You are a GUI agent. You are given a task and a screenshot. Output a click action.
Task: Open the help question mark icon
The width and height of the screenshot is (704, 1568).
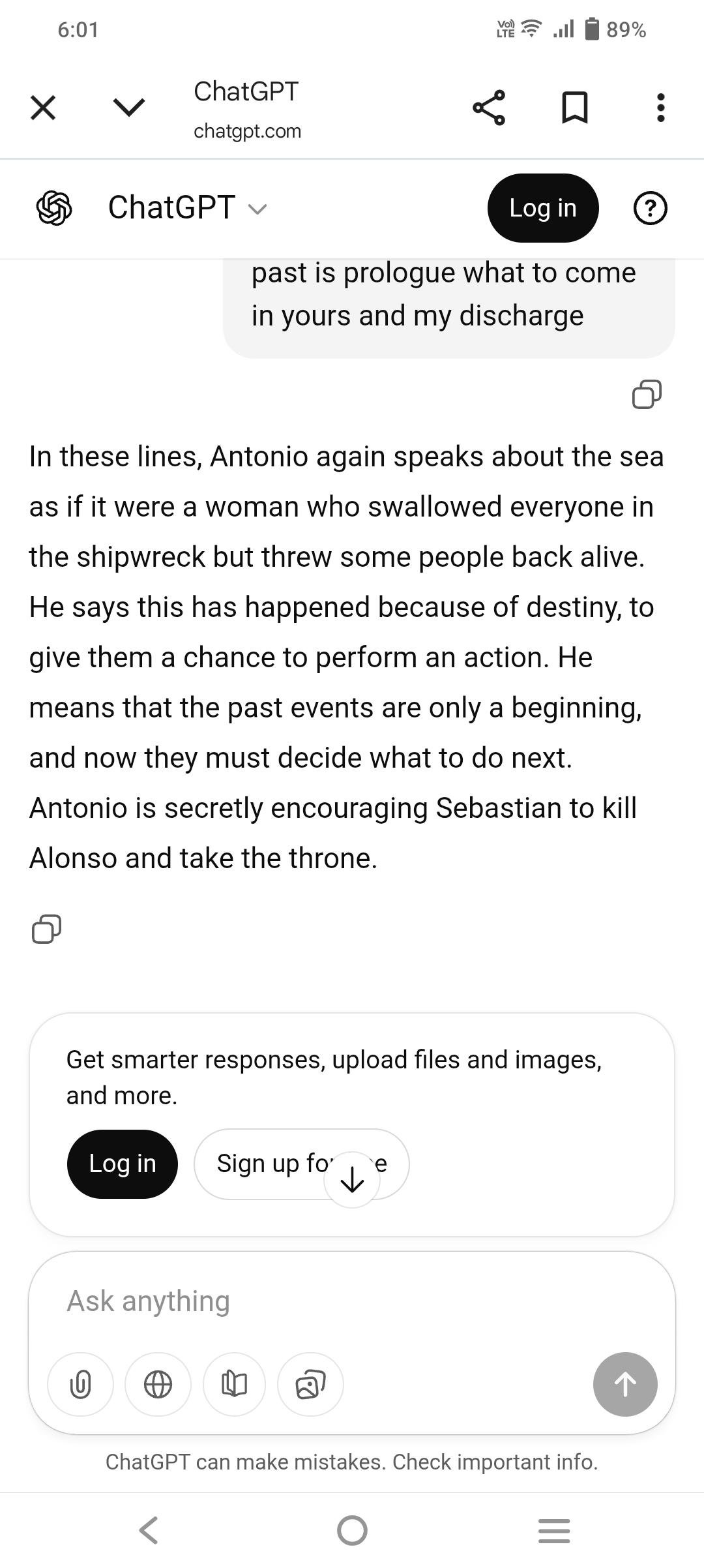(x=650, y=208)
